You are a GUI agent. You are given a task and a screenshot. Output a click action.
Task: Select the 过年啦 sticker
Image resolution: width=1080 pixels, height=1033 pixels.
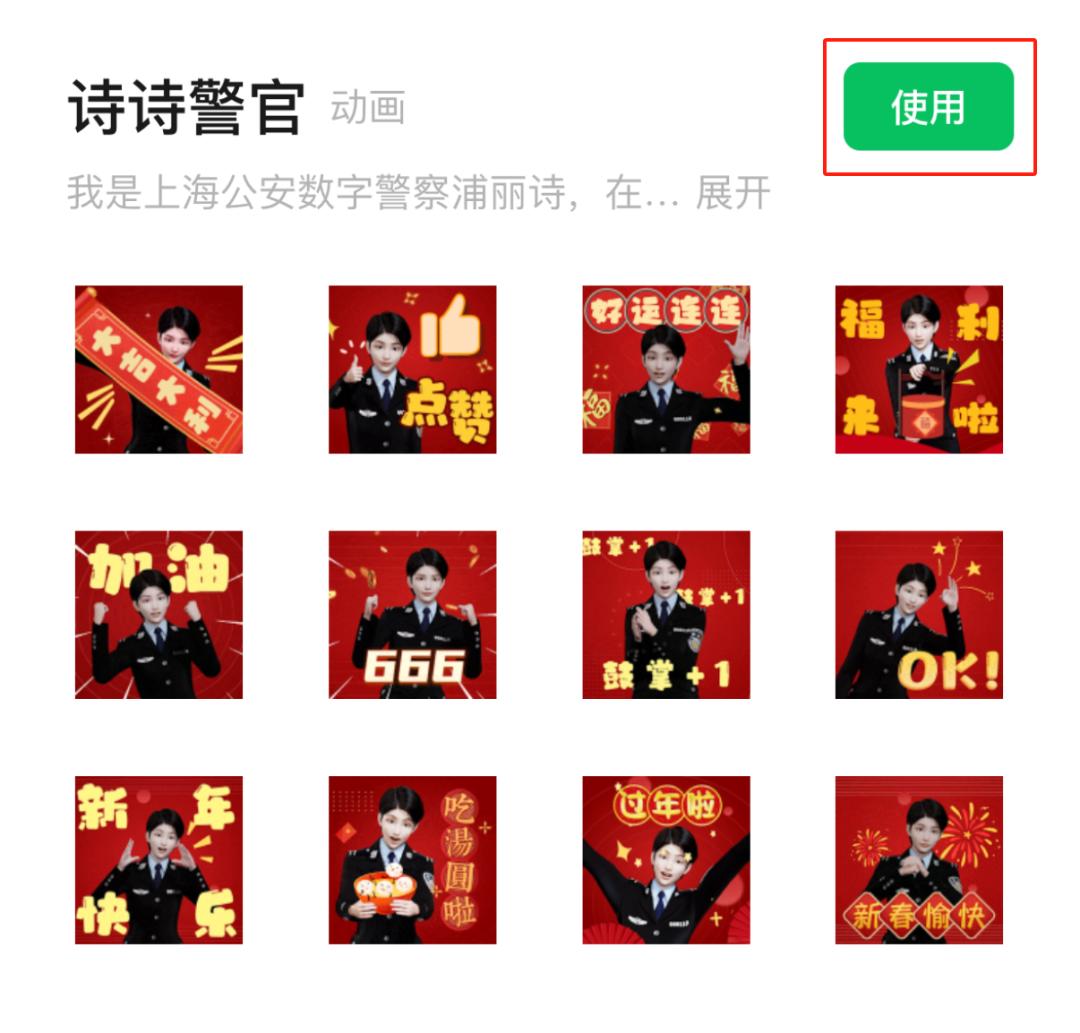click(666, 860)
